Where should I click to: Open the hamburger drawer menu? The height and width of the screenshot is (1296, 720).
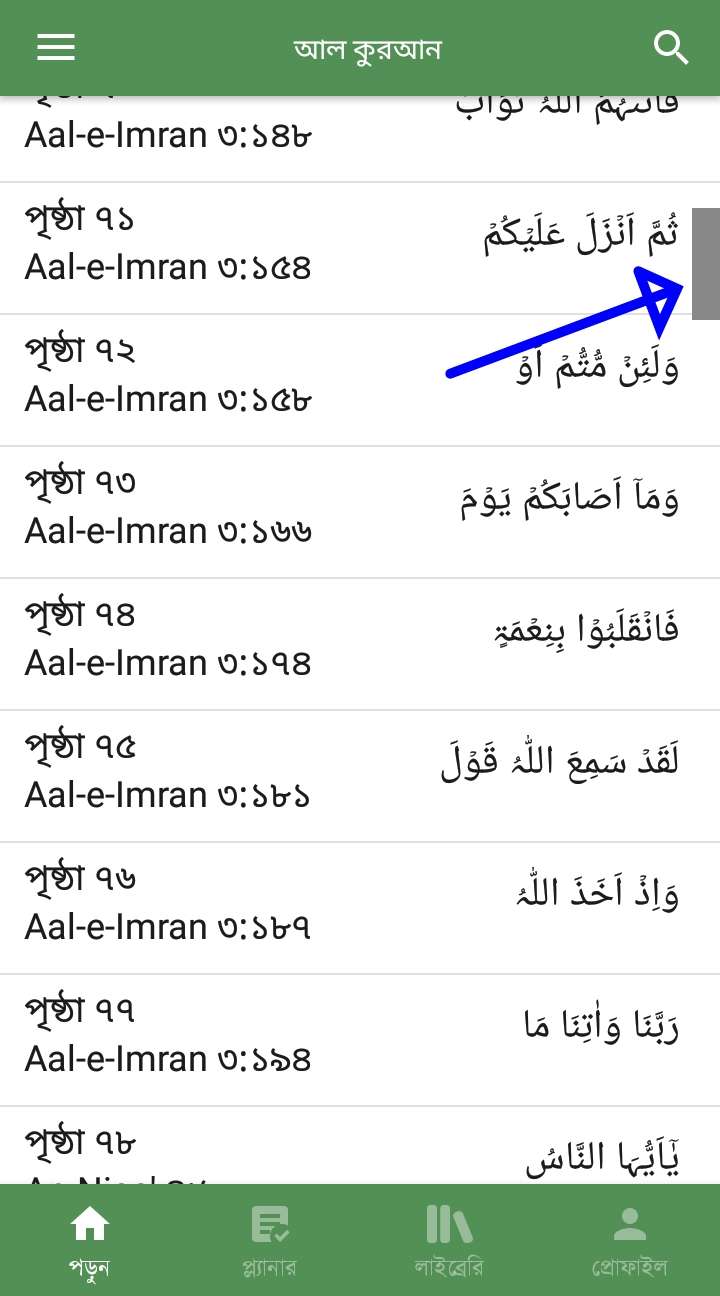tap(56, 47)
